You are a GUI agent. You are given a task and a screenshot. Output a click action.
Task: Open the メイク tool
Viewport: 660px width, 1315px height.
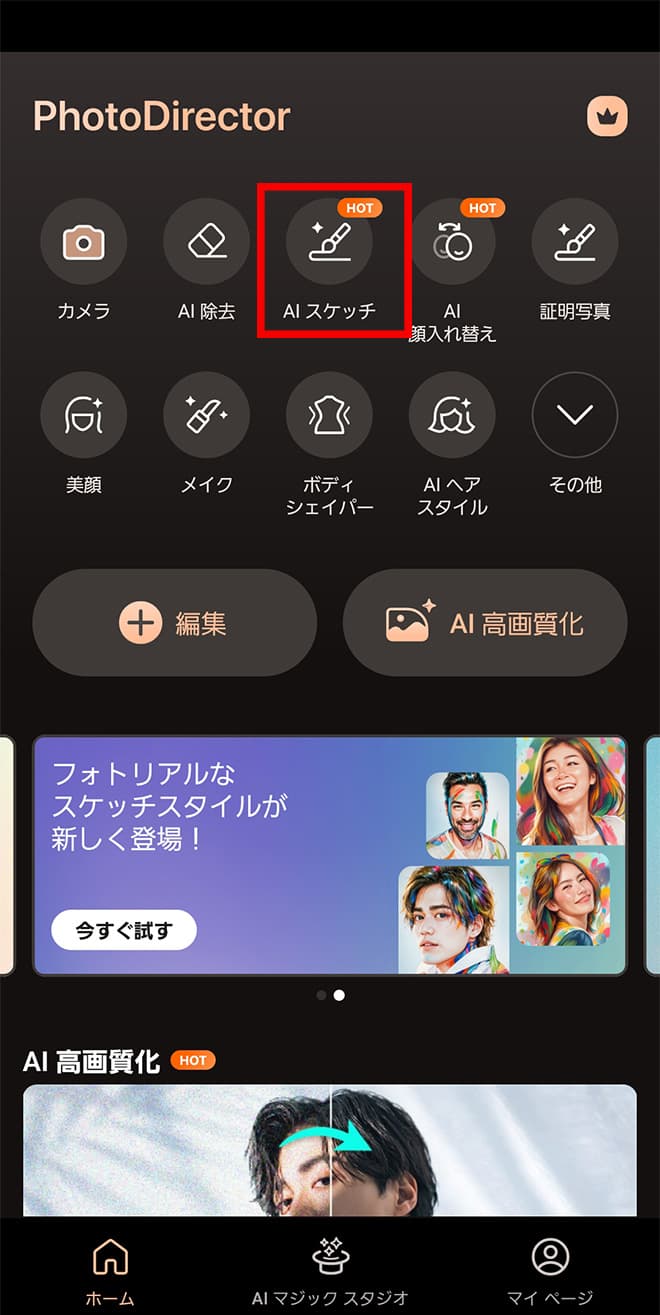click(206, 416)
